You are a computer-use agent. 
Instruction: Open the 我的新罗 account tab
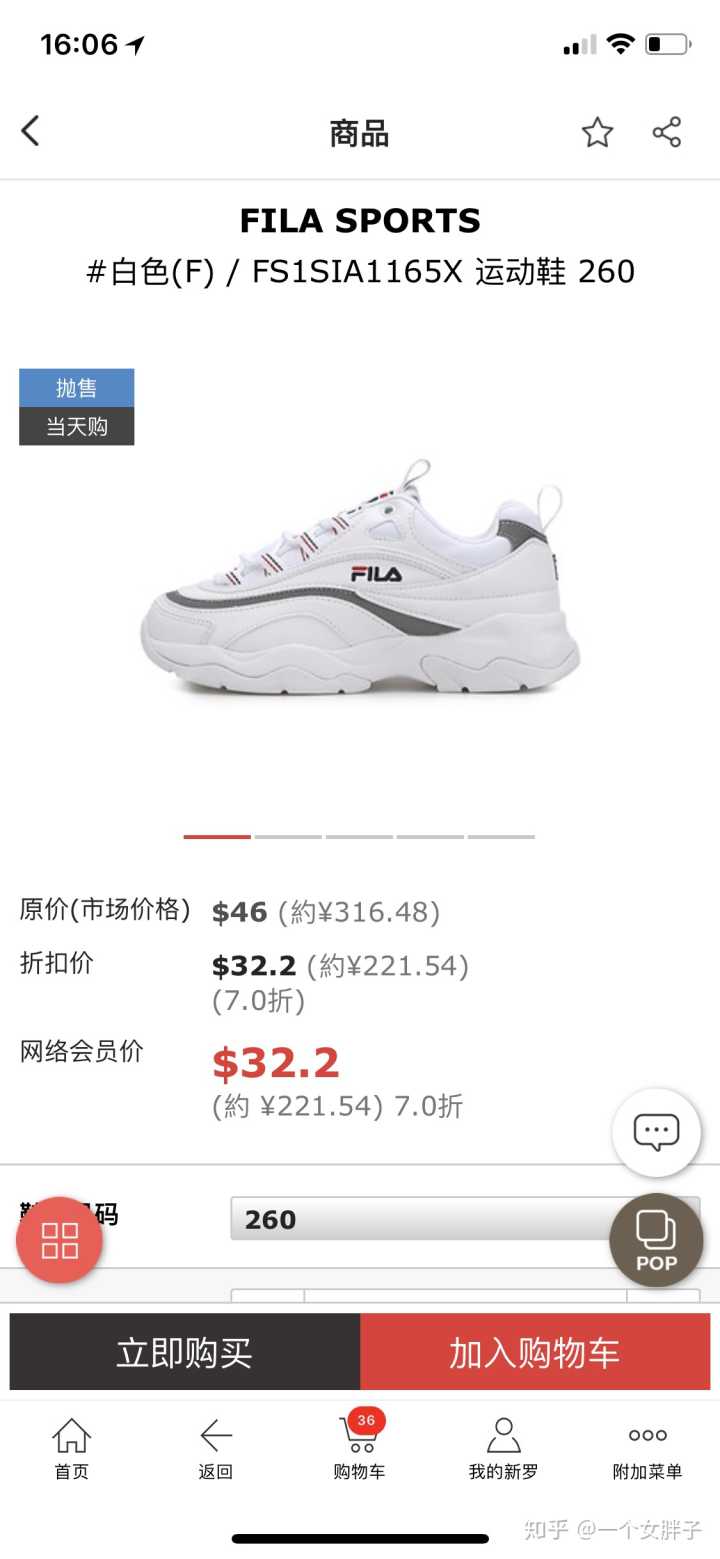pos(503,1447)
